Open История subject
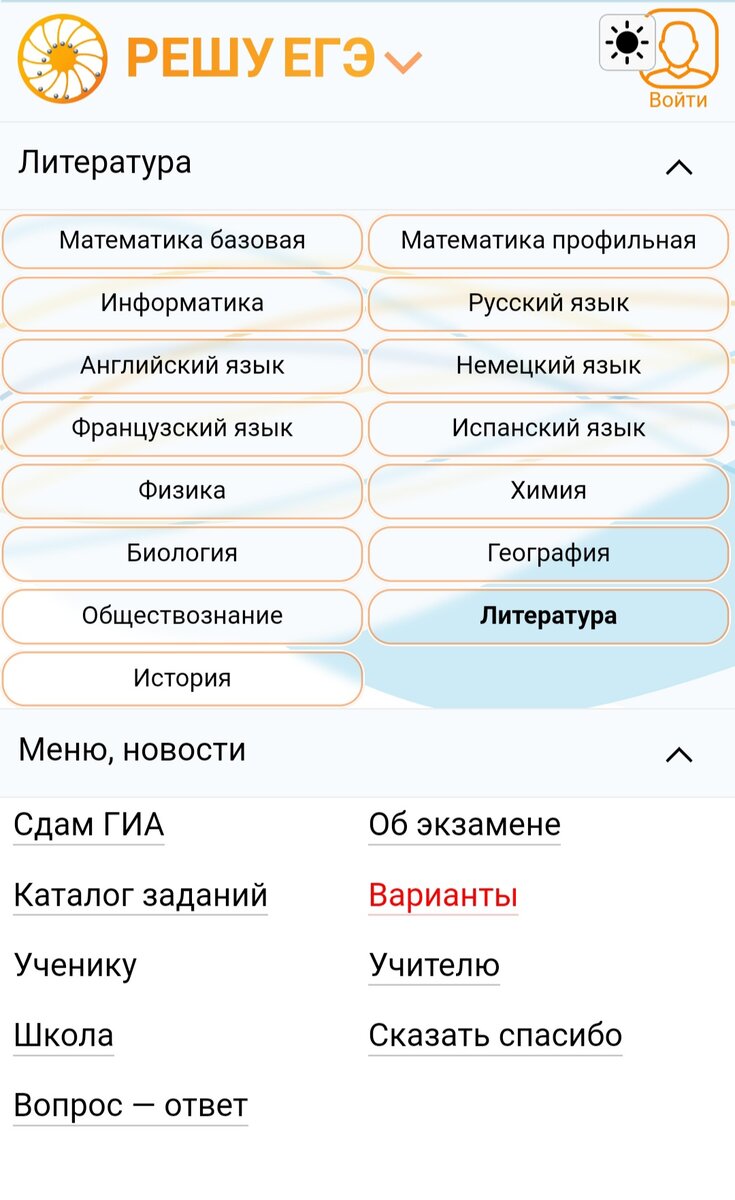The width and height of the screenshot is (735, 1200). coord(182,679)
